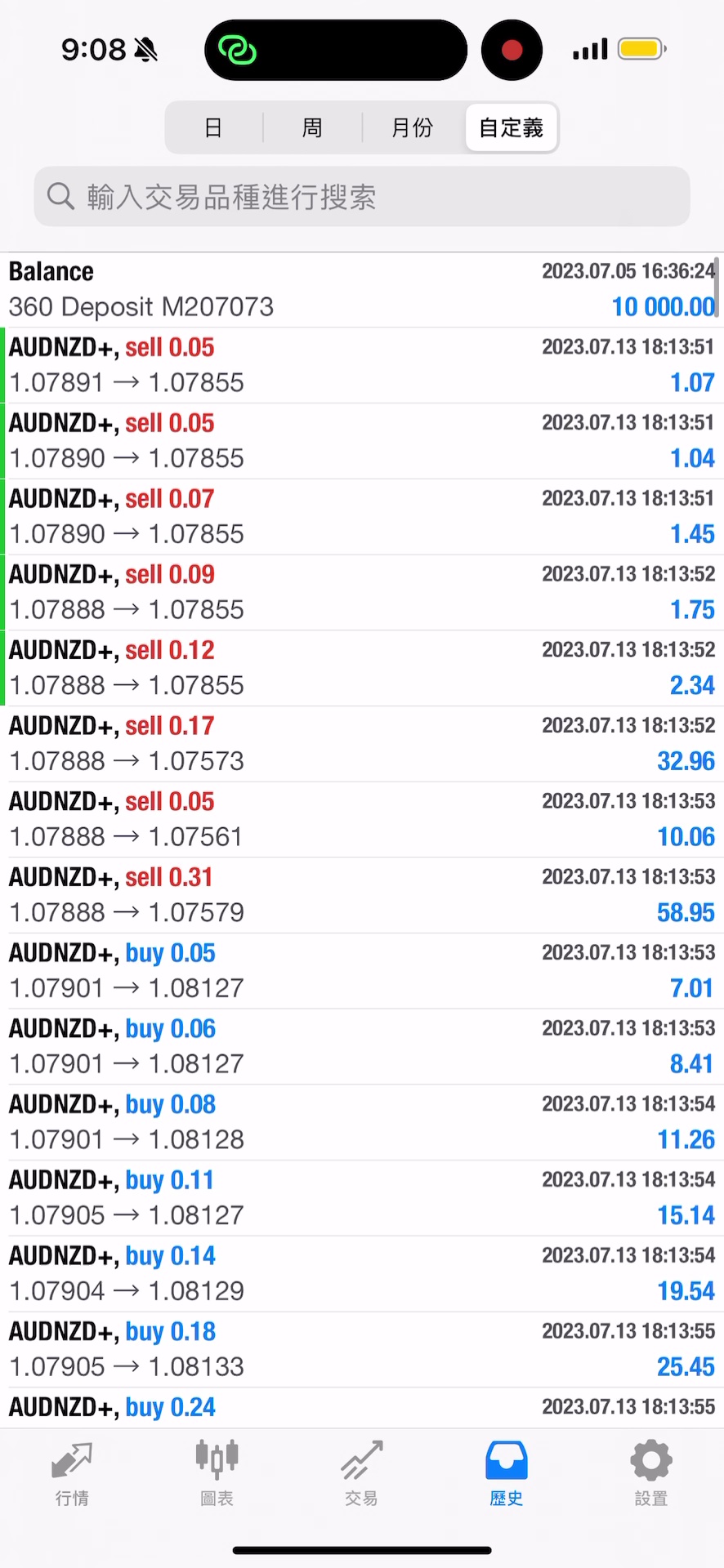Switch to the 月份 period tab
Viewport: 724px width, 1568px height.
click(412, 127)
